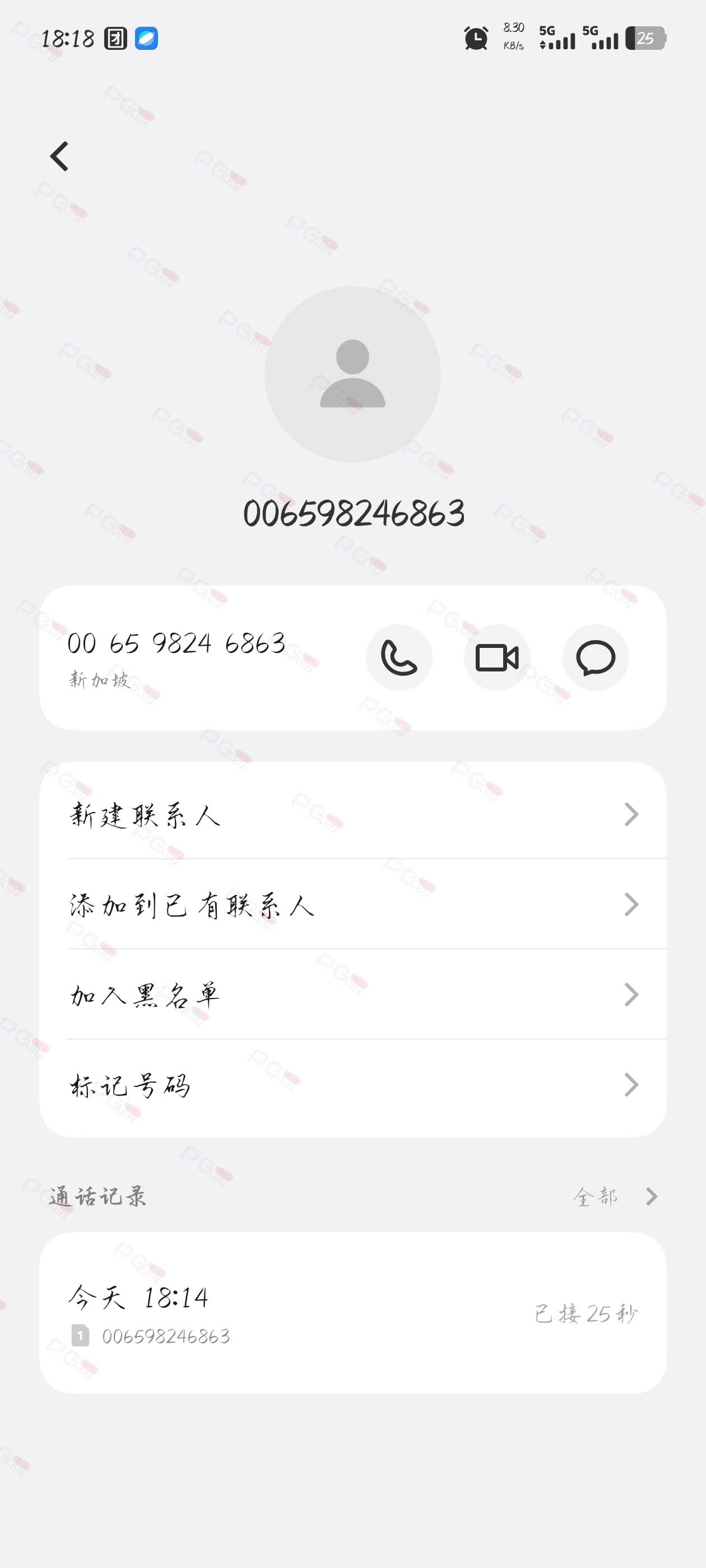706x1568 pixels.
Task: Start a video call to this number
Action: pyautogui.click(x=497, y=657)
